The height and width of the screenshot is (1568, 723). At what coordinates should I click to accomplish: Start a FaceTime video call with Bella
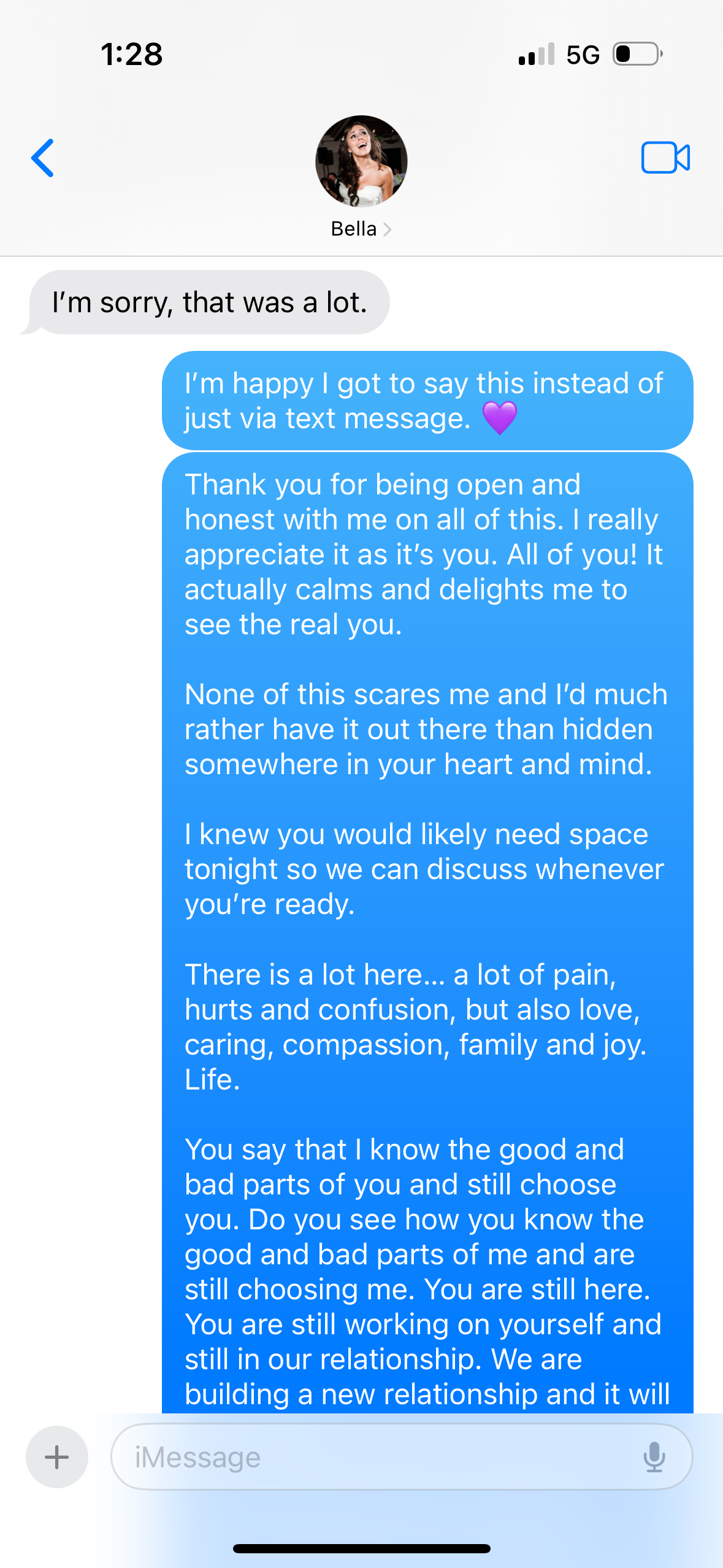click(x=665, y=158)
